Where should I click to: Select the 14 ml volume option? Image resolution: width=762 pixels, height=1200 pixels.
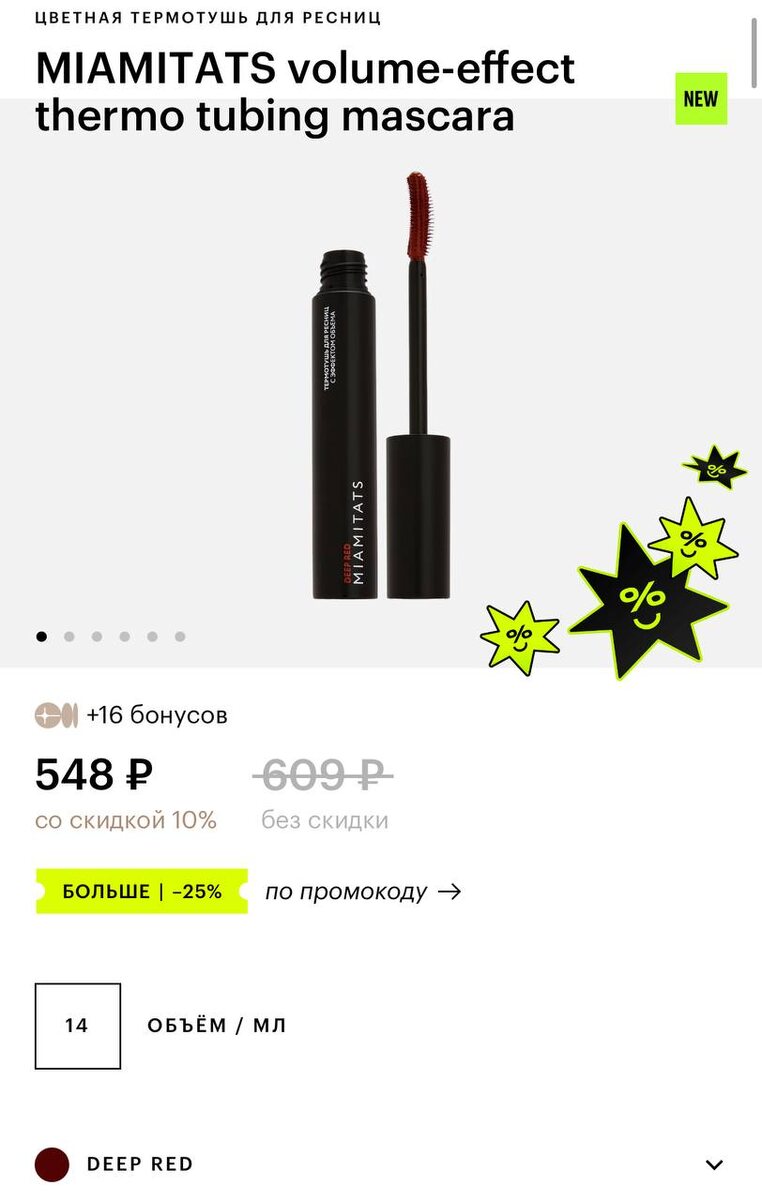78,1026
